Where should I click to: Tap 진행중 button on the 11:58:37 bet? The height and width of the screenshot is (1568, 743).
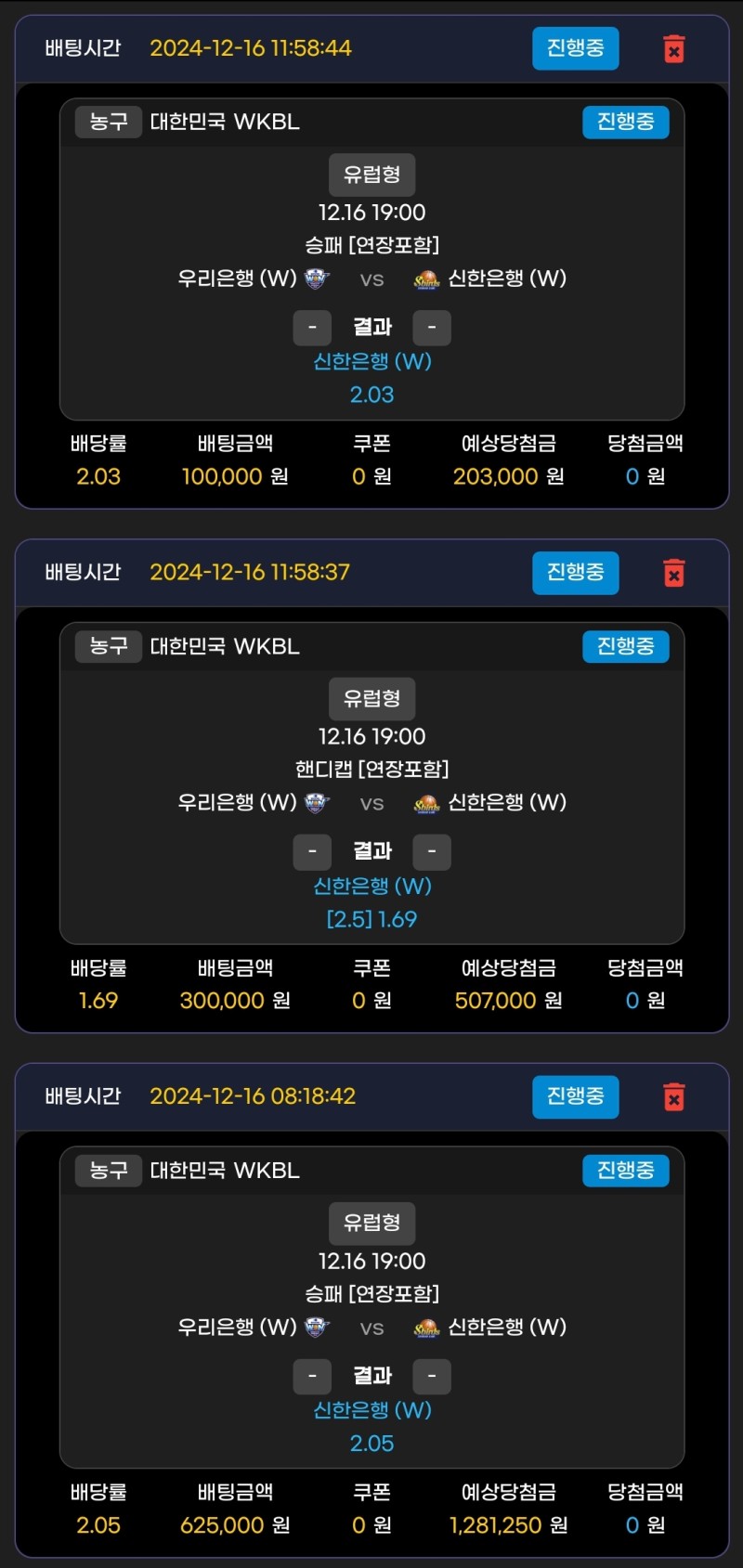575,573
